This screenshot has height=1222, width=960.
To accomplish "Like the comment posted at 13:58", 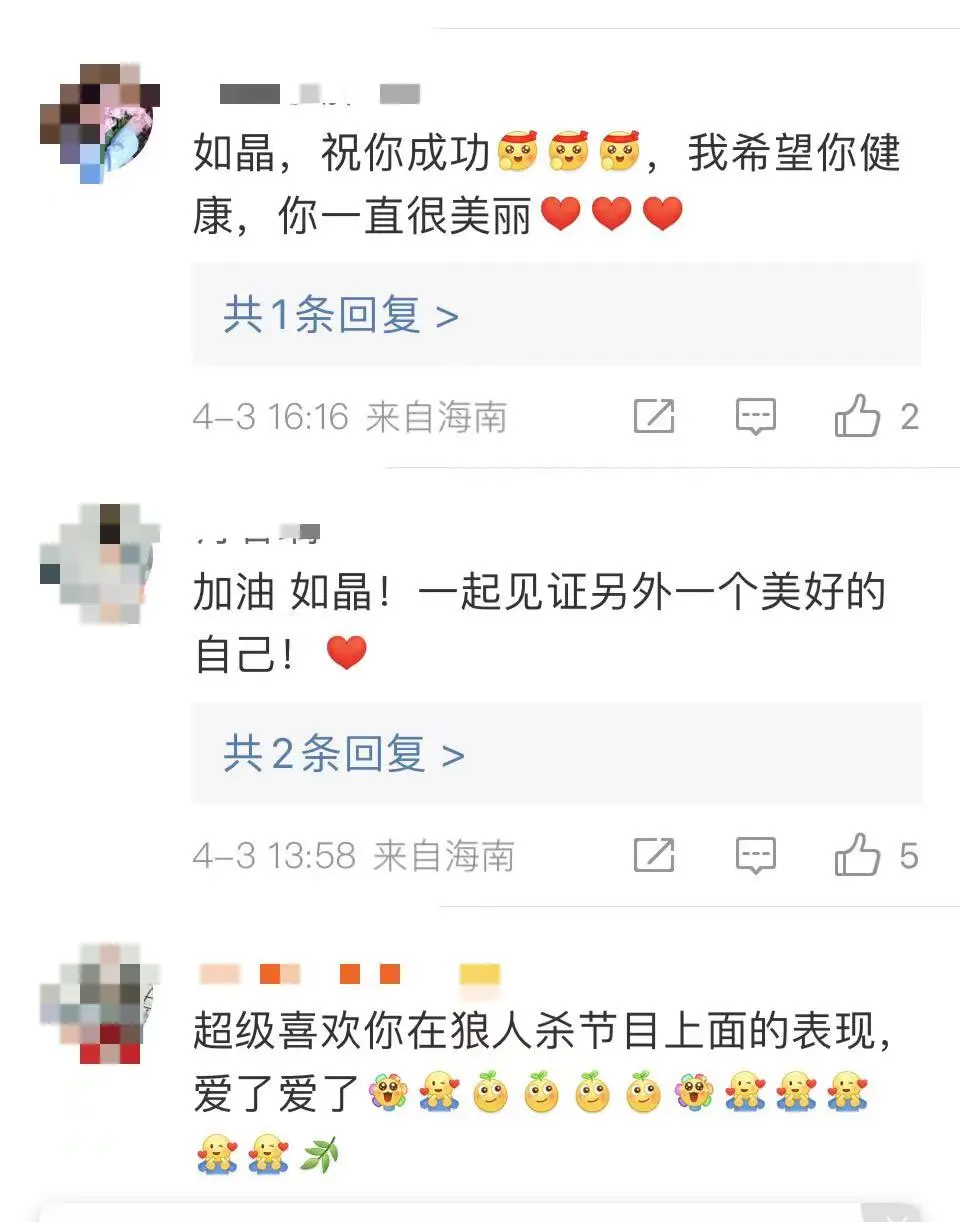I will pyautogui.click(x=858, y=855).
